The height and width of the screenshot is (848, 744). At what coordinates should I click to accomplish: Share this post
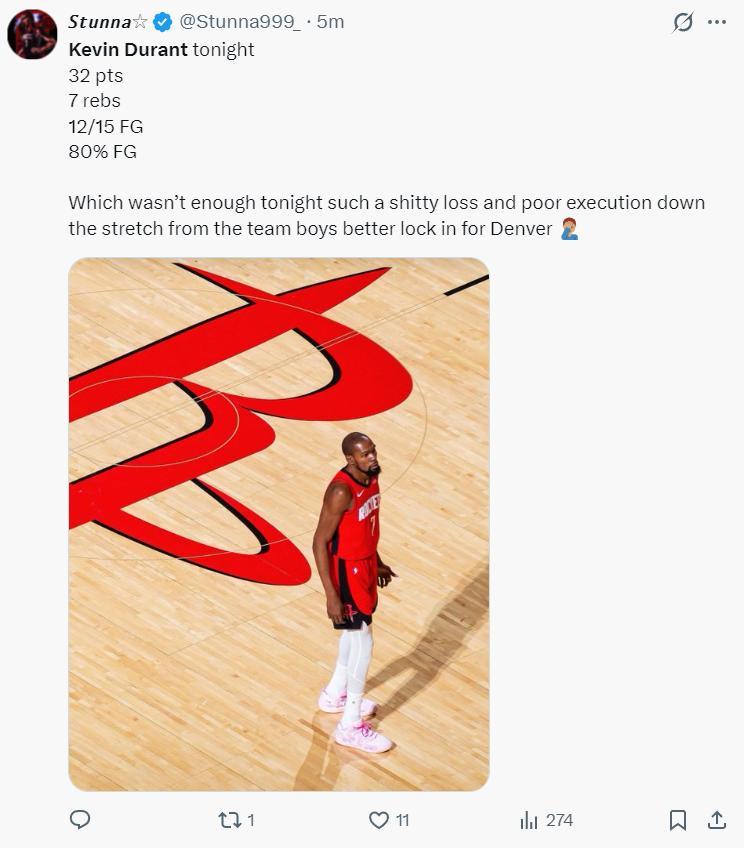pyautogui.click(x=717, y=820)
